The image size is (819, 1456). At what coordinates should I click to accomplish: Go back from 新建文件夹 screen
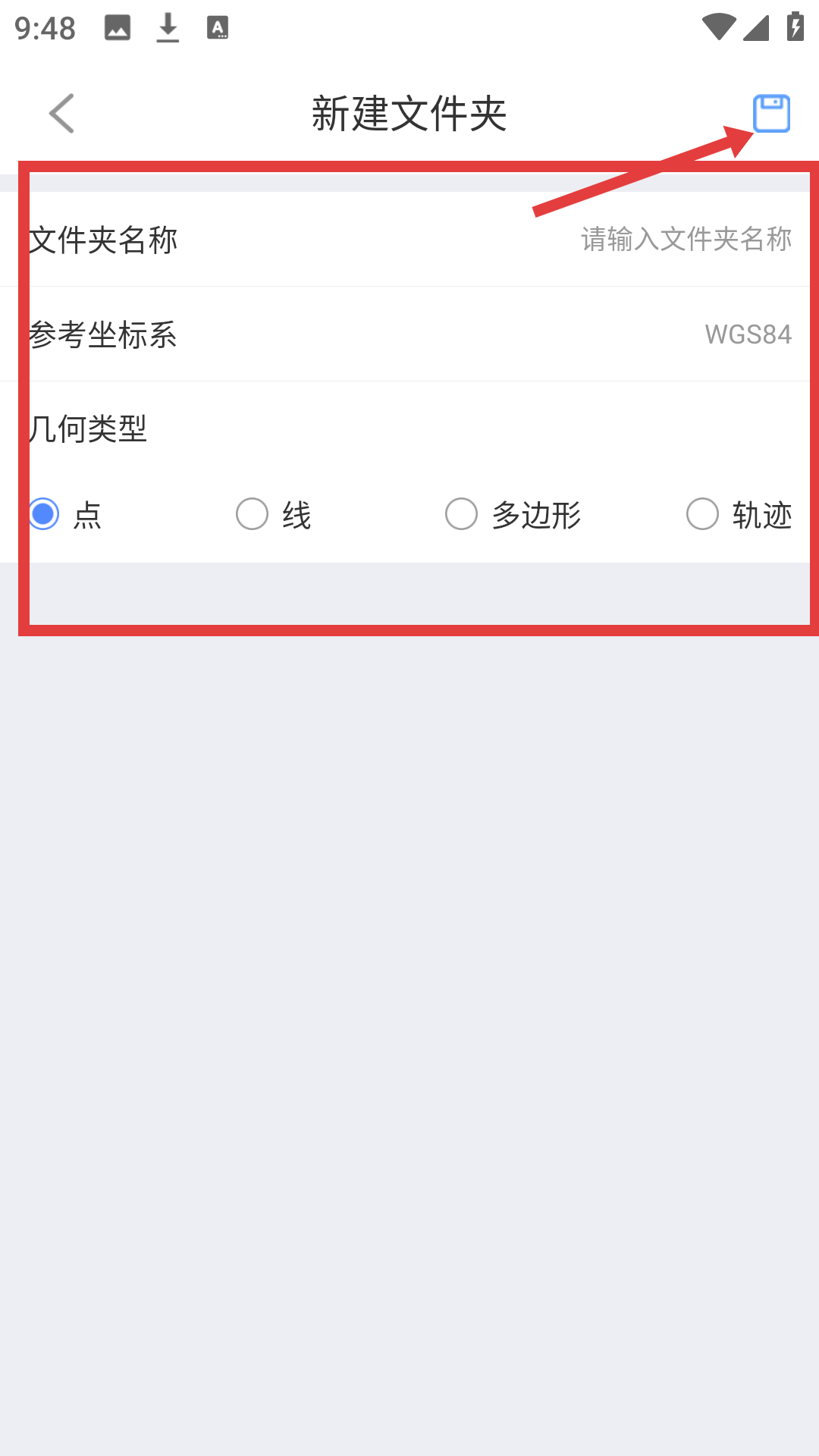point(62,114)
